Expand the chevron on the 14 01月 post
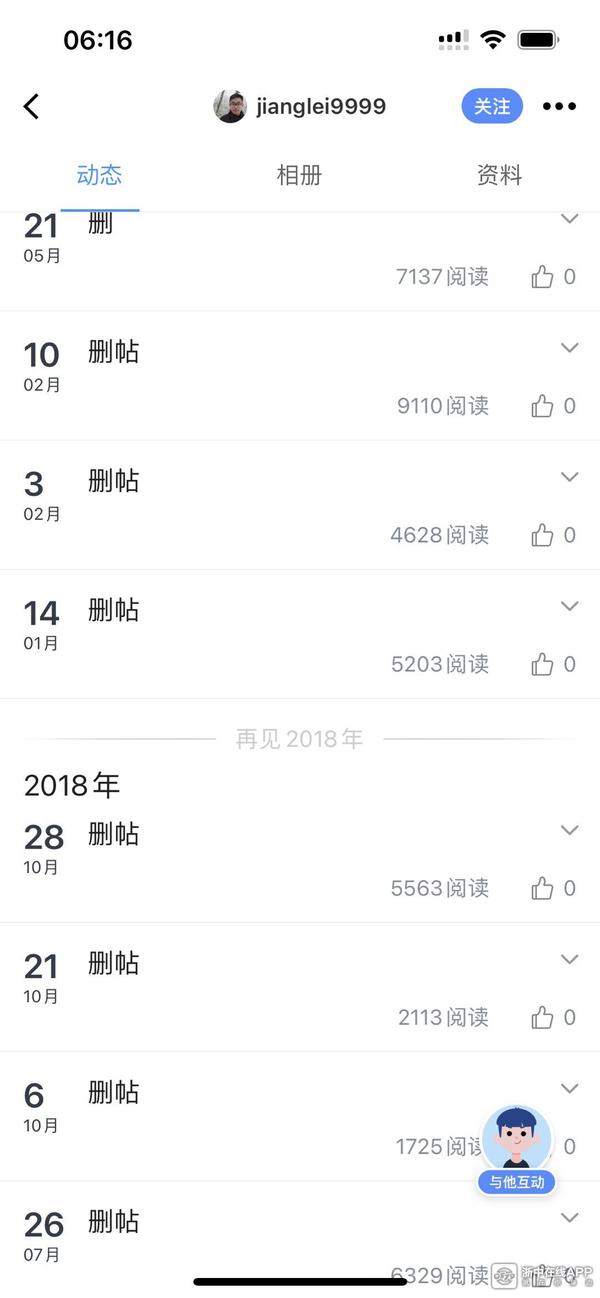 pos(570,606)
